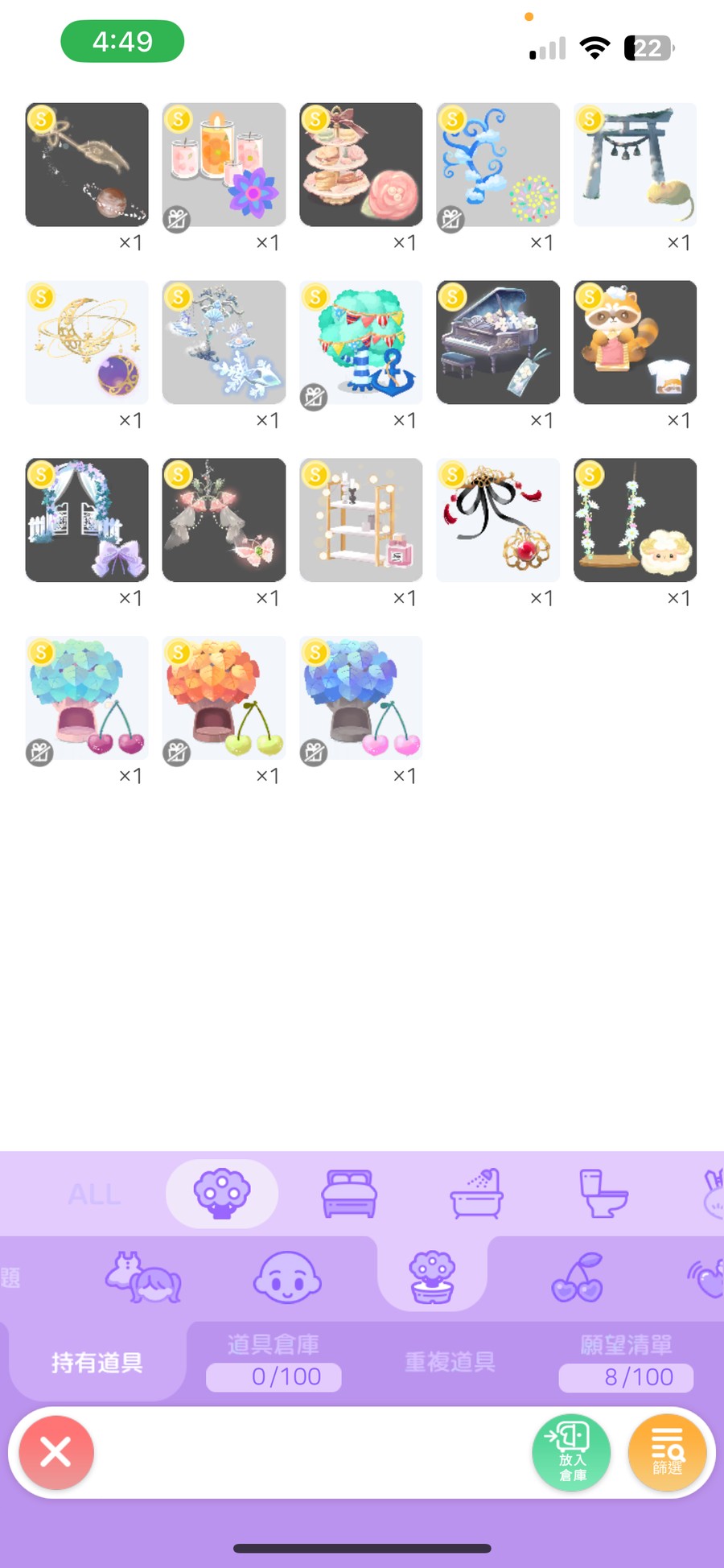This screenshot has width=724, height=1568.
Task: Open the 願望清單 wishlist tab
Action: [x=626, y=1361]
